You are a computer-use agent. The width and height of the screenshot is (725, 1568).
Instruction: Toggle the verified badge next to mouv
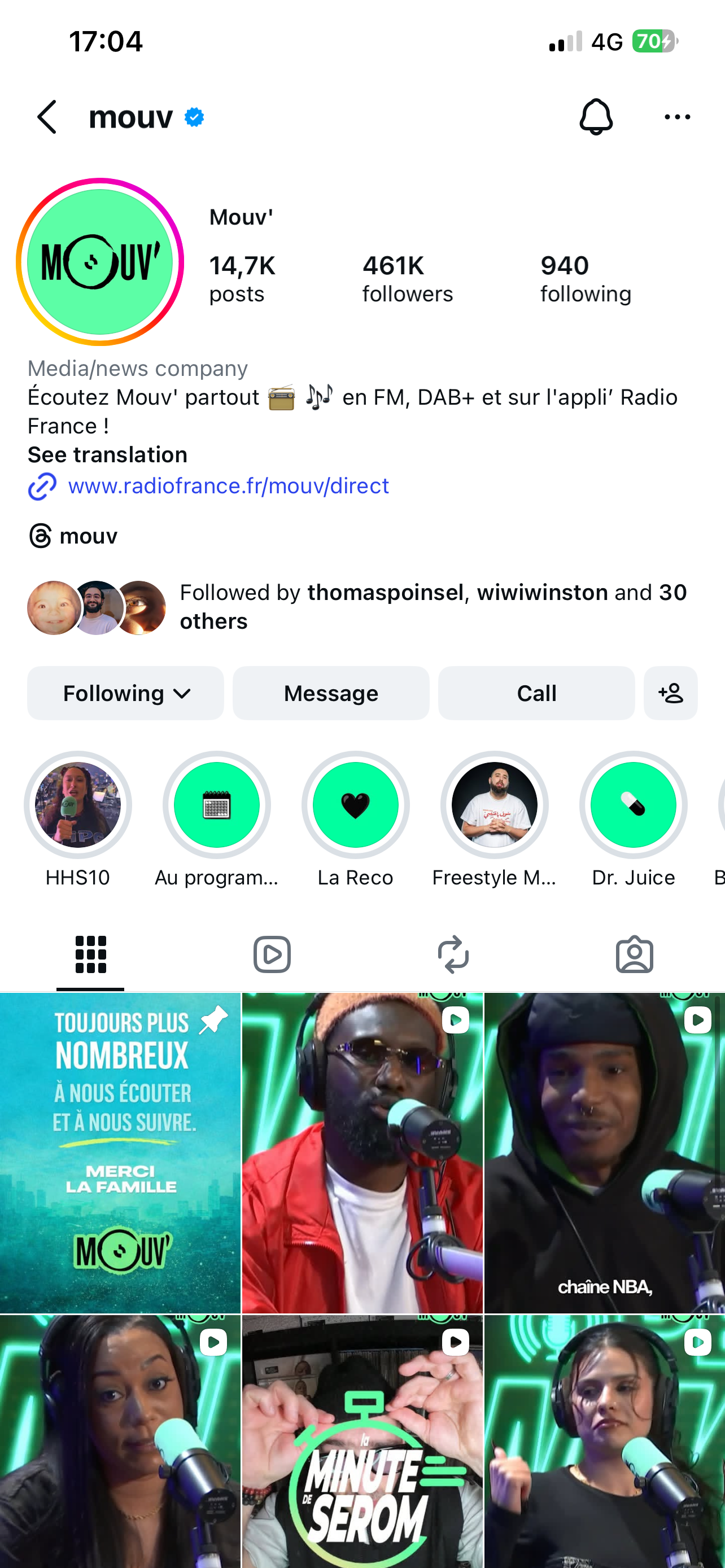193,117
